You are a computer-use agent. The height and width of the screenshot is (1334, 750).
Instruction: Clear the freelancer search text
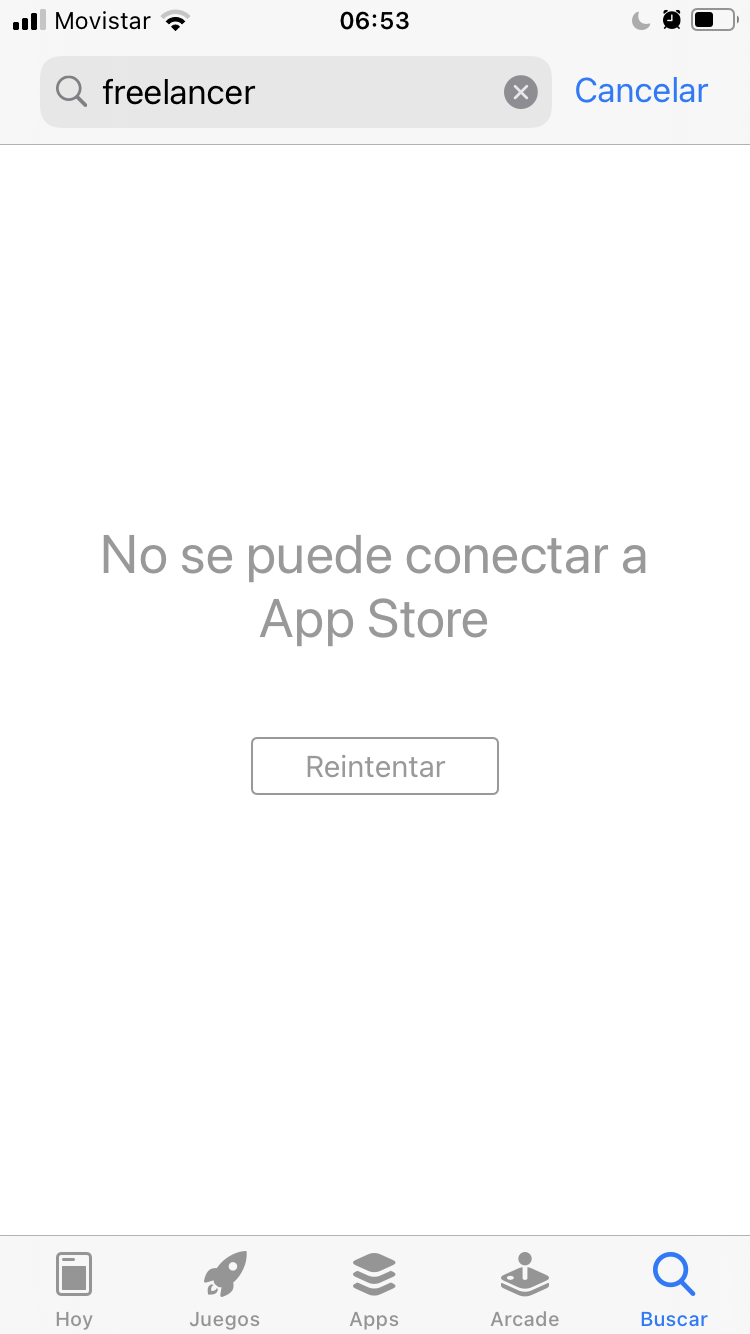(520, 93)
